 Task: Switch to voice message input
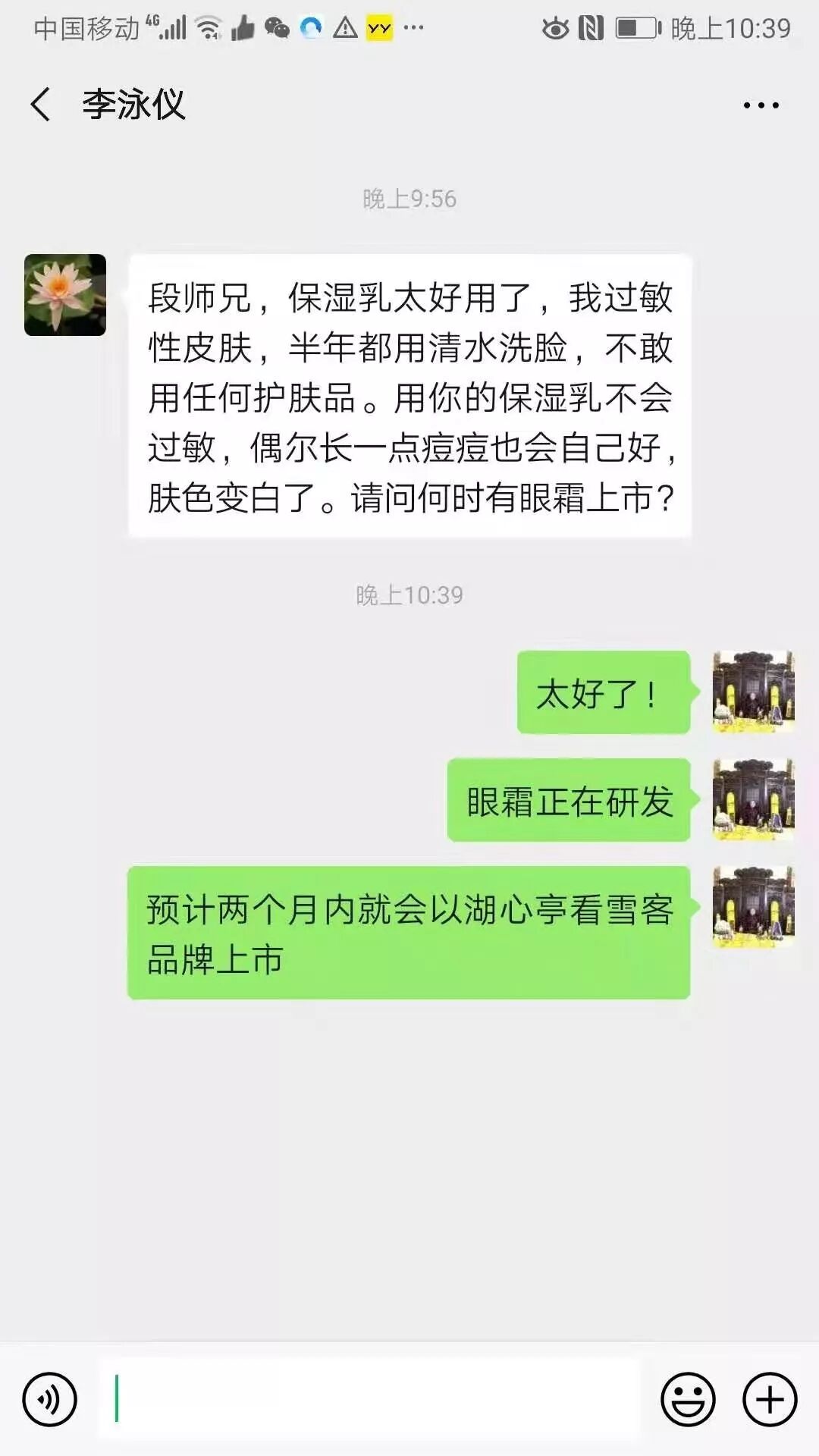pyautogui.click(x=50, y=1399)
